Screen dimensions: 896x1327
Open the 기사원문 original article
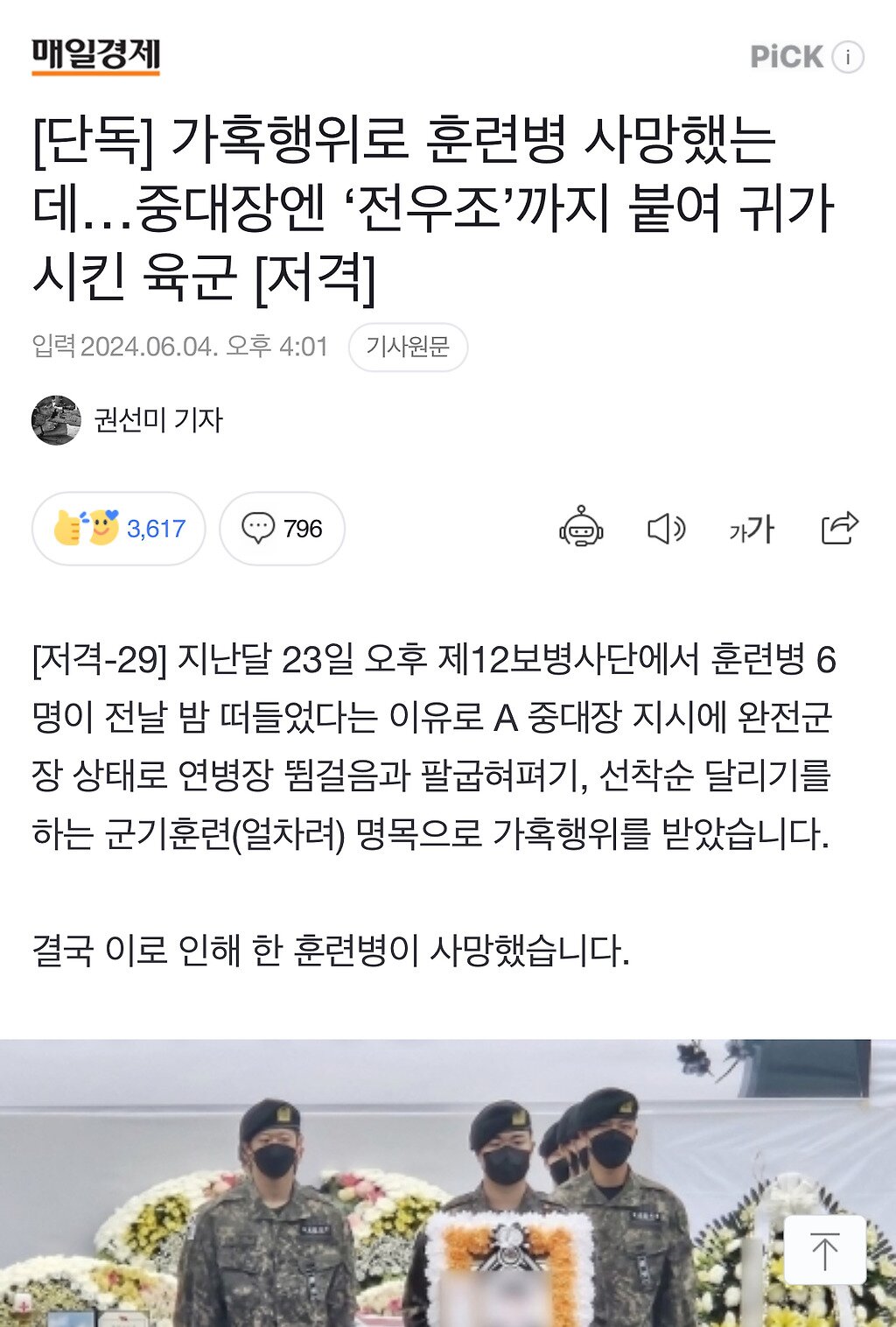click(x=408, y=347)
